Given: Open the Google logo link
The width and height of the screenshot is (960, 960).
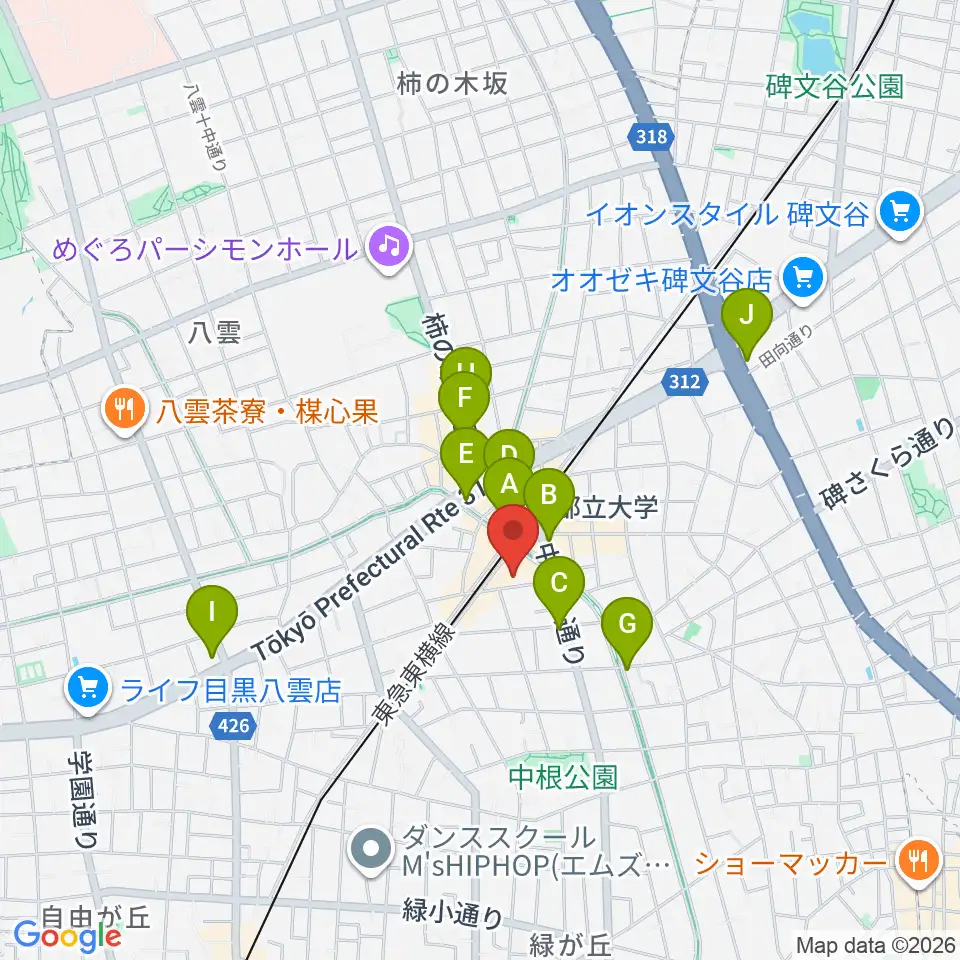Looking at the screenshot, I should tap(67, 936).
